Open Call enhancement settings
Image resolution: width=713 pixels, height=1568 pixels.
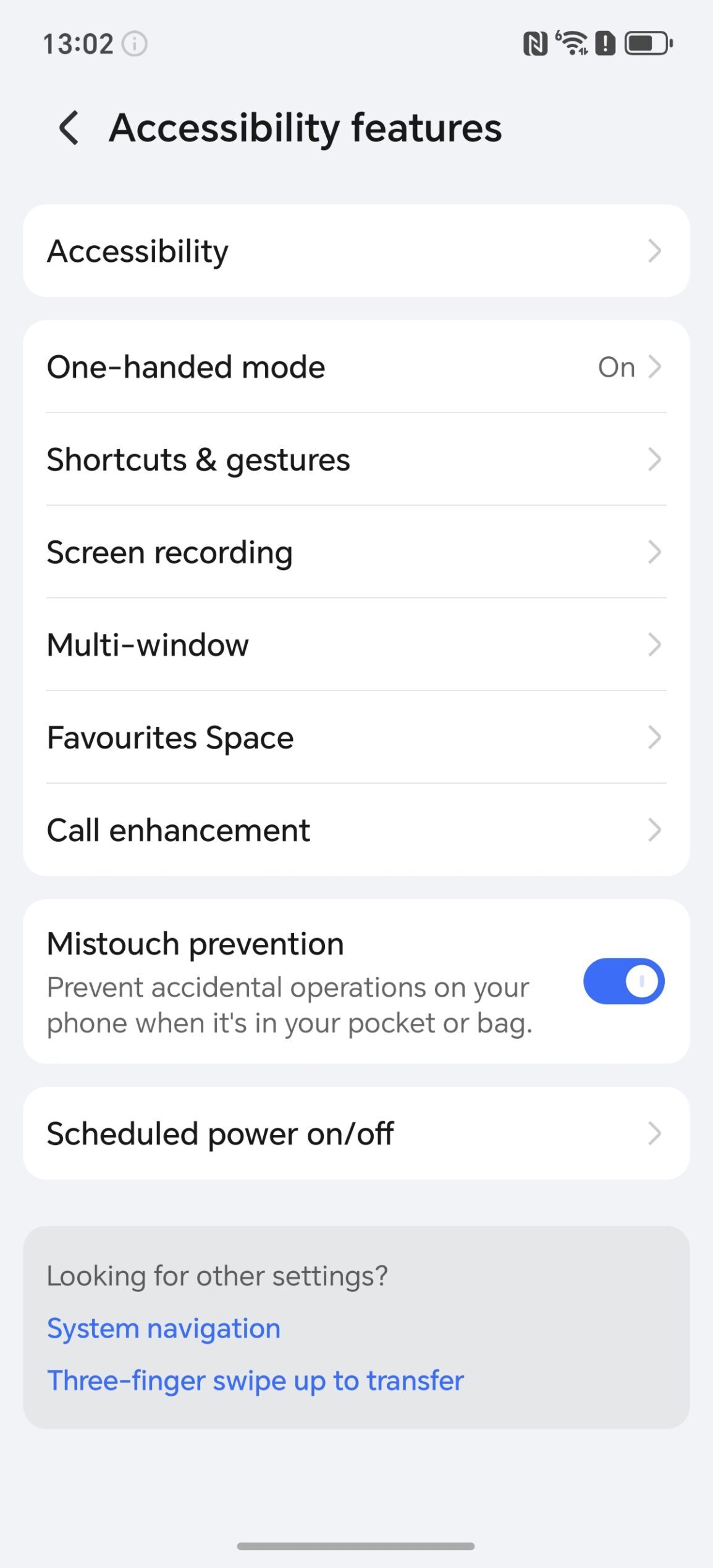(x=356, y=830)
